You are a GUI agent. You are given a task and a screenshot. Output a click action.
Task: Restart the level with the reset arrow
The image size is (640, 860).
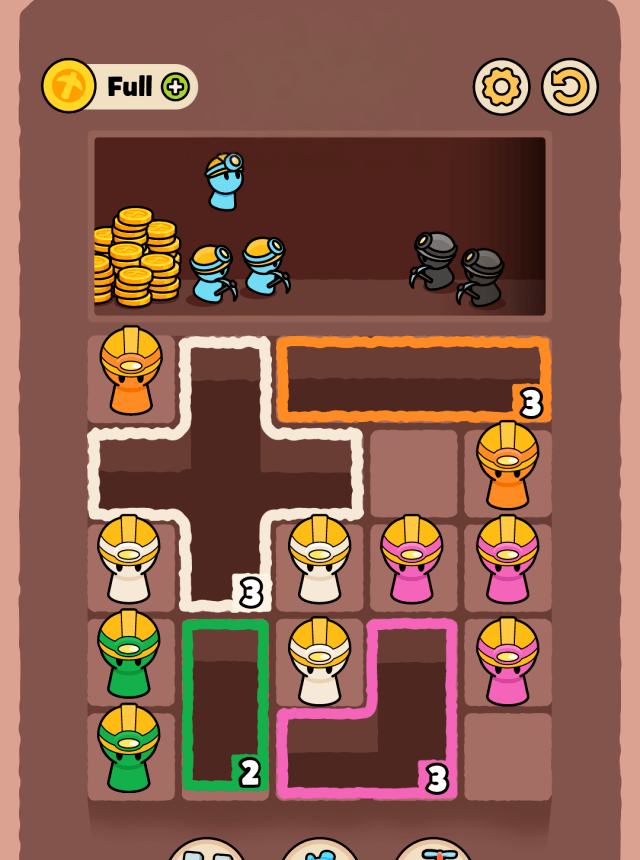[x=569, y=87]
